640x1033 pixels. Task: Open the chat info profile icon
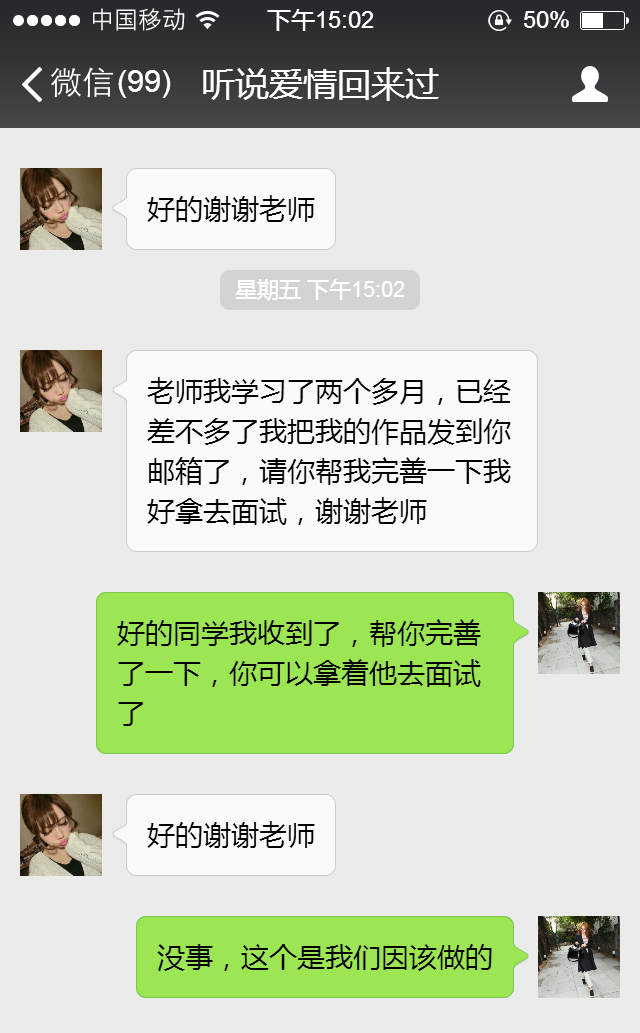pyautogui.click(x=590, y=85)
